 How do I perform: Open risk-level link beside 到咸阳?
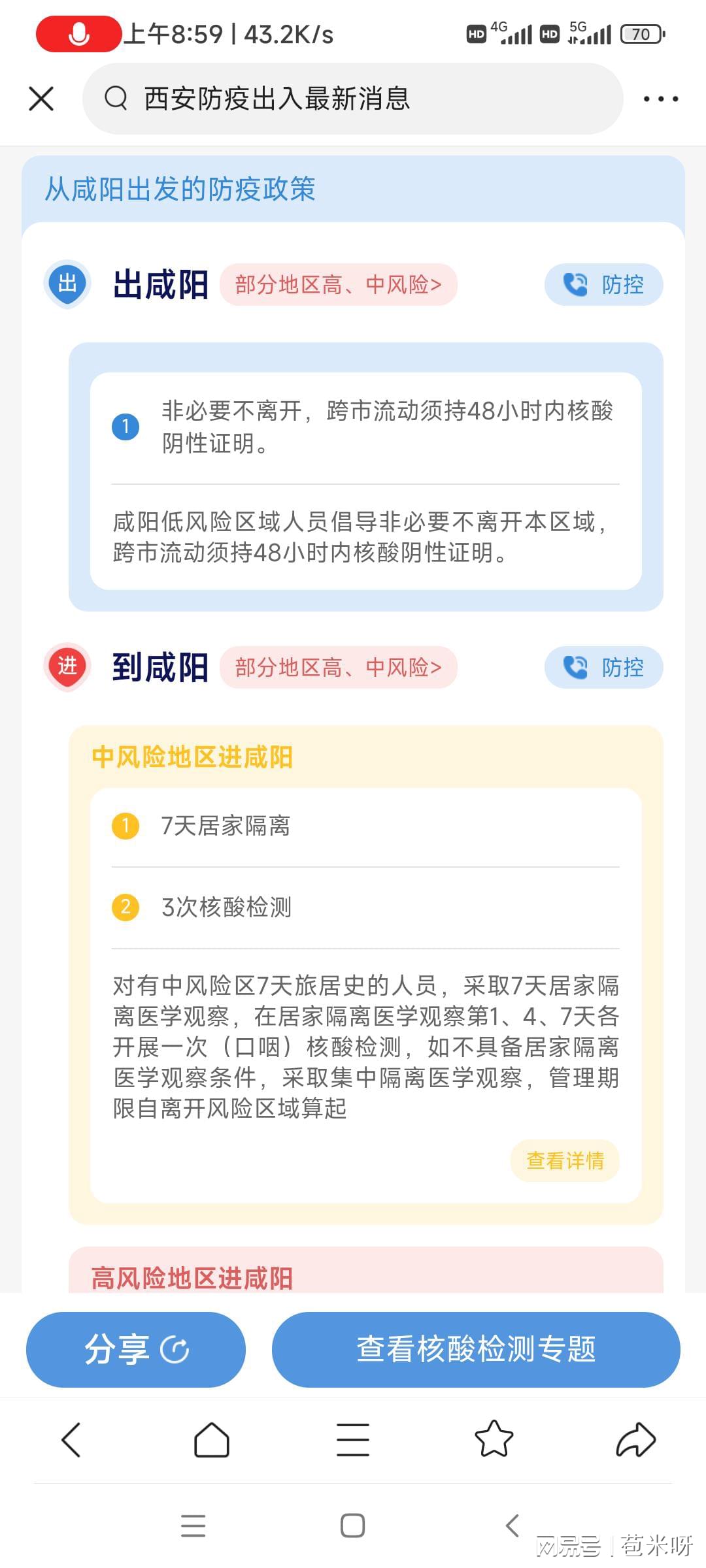point(338,668)
